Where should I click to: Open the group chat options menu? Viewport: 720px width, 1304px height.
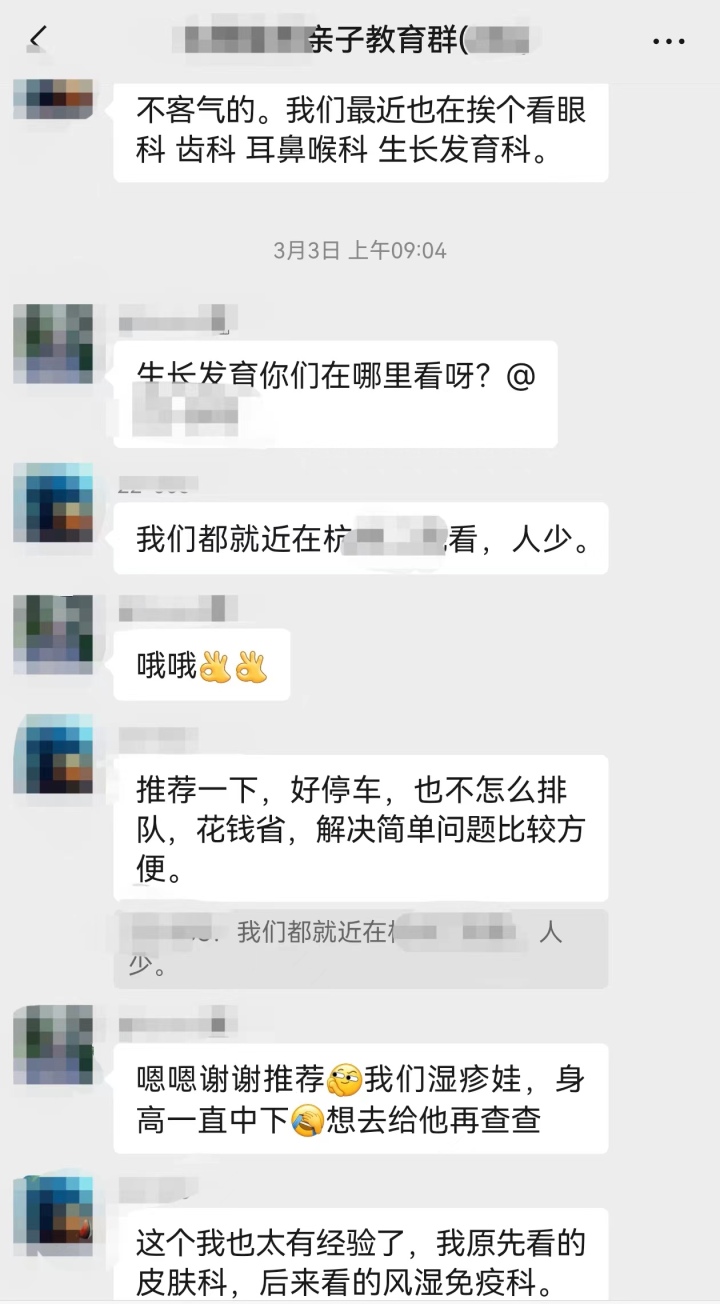point(668,40)
